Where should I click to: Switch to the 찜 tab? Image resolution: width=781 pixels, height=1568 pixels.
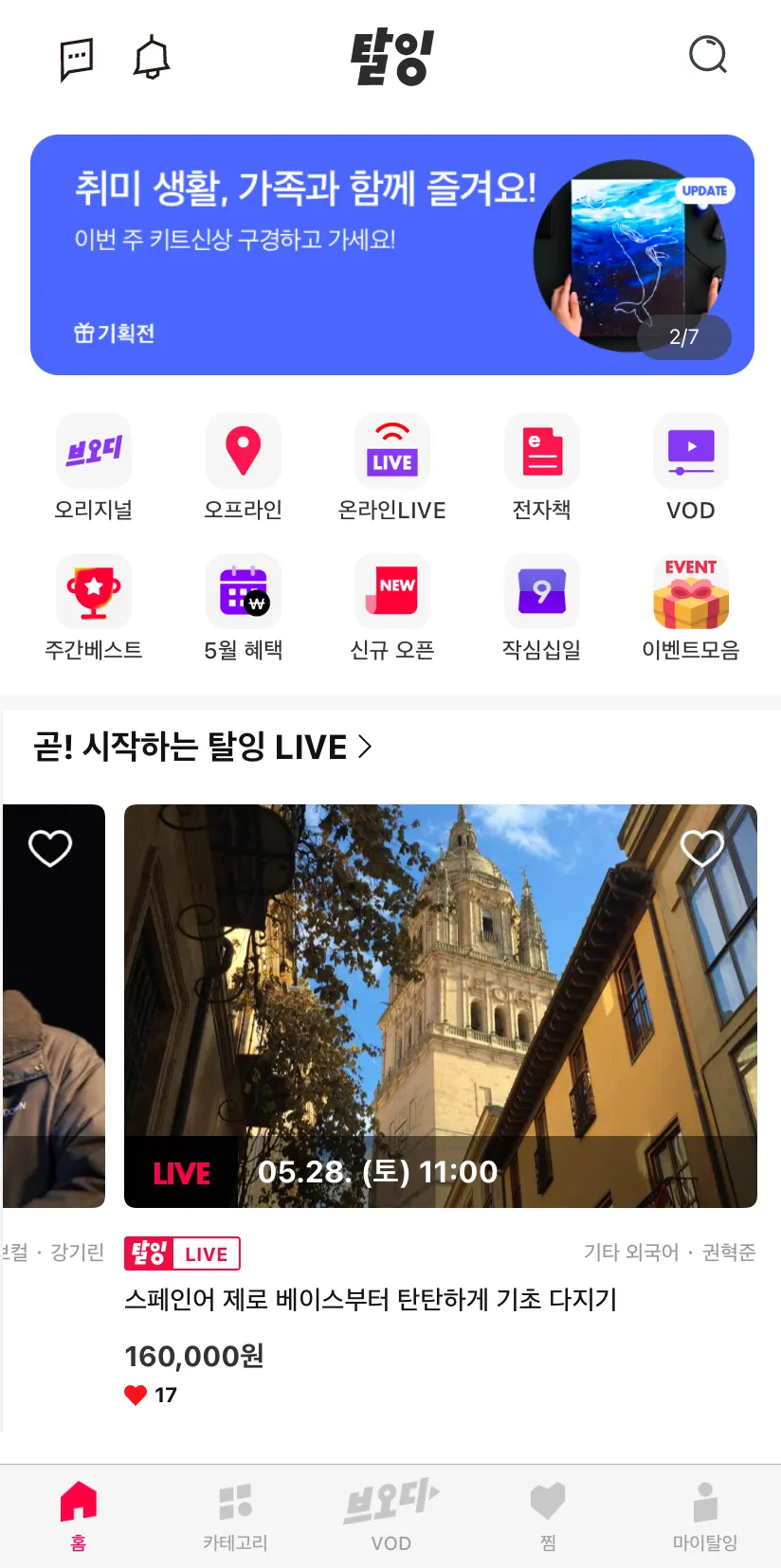[x=548, y=1515]
